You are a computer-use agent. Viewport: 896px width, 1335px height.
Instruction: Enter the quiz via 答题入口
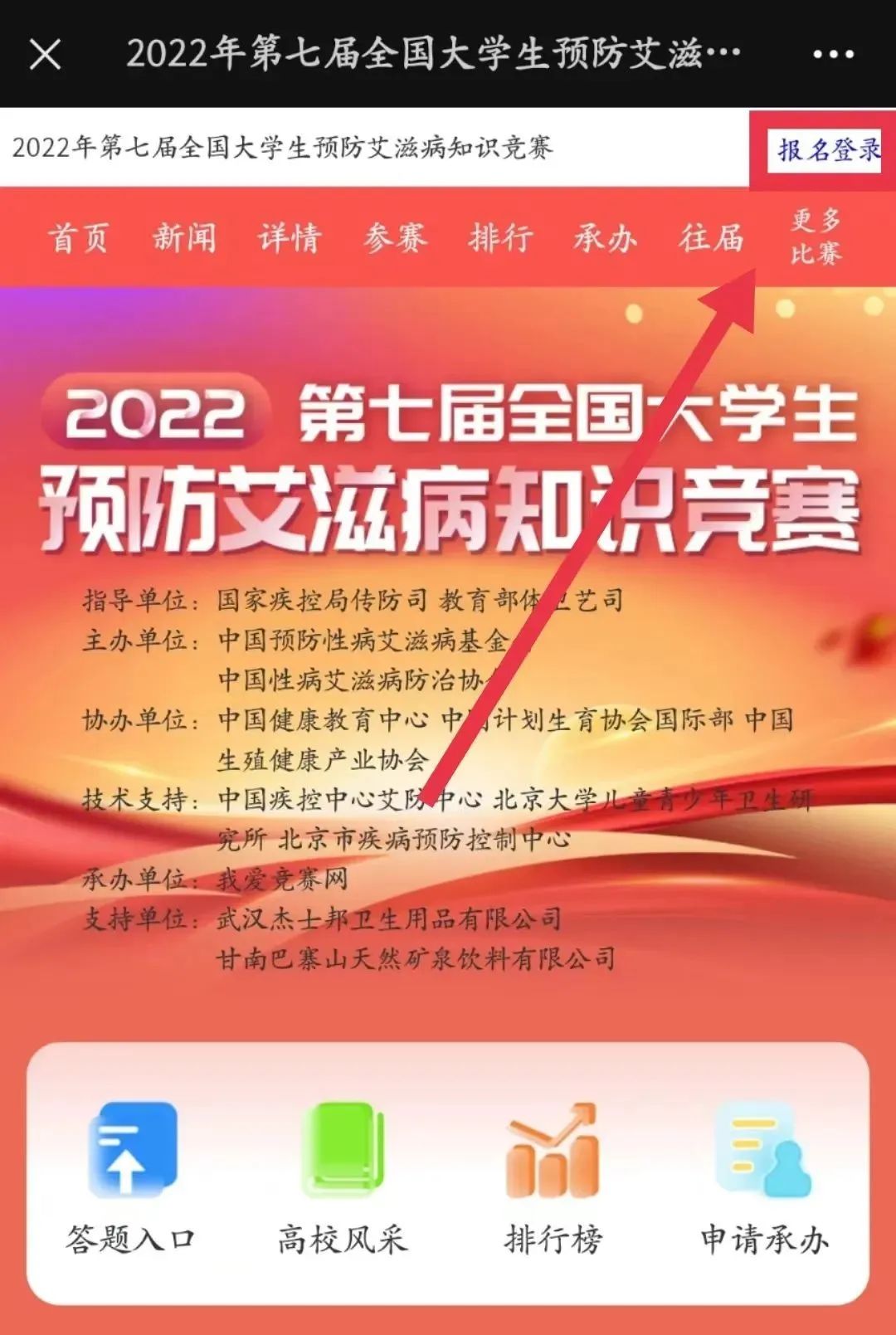pos(131,1178)
